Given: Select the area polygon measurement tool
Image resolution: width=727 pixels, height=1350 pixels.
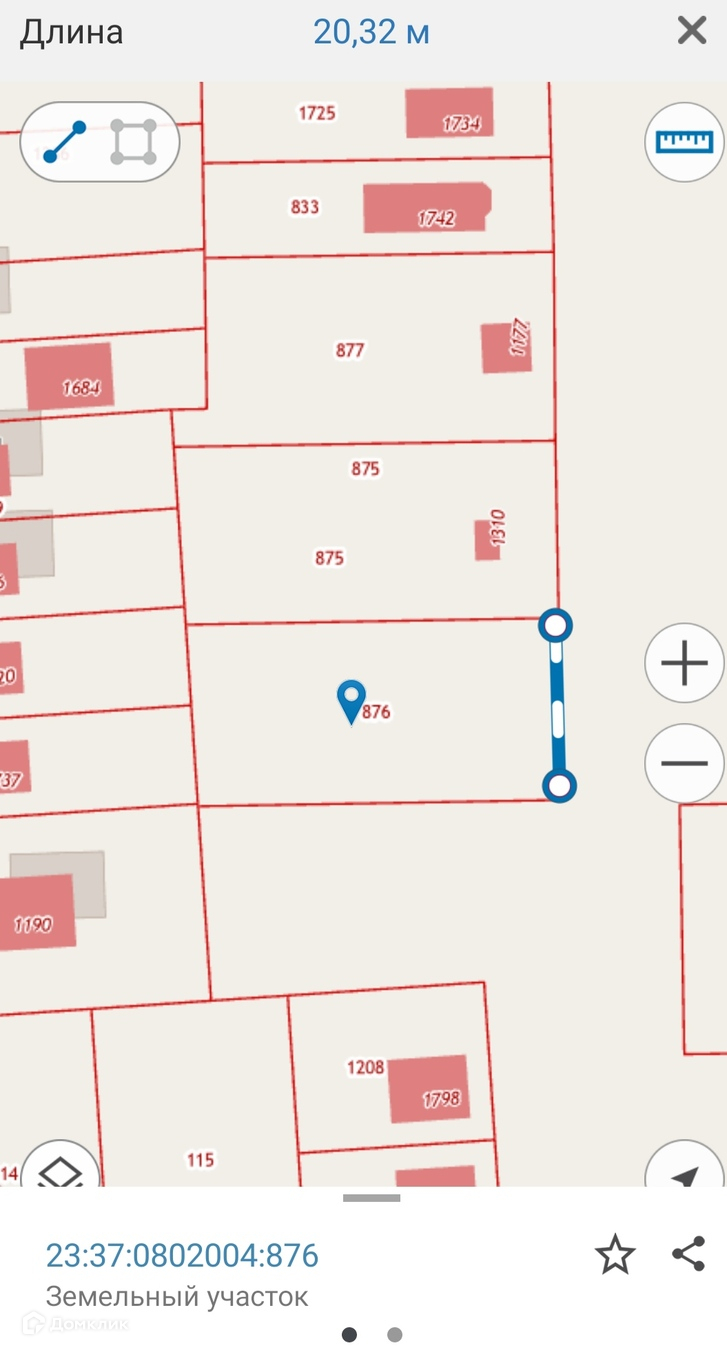Looking at the screenshot, I should point(133,142).
